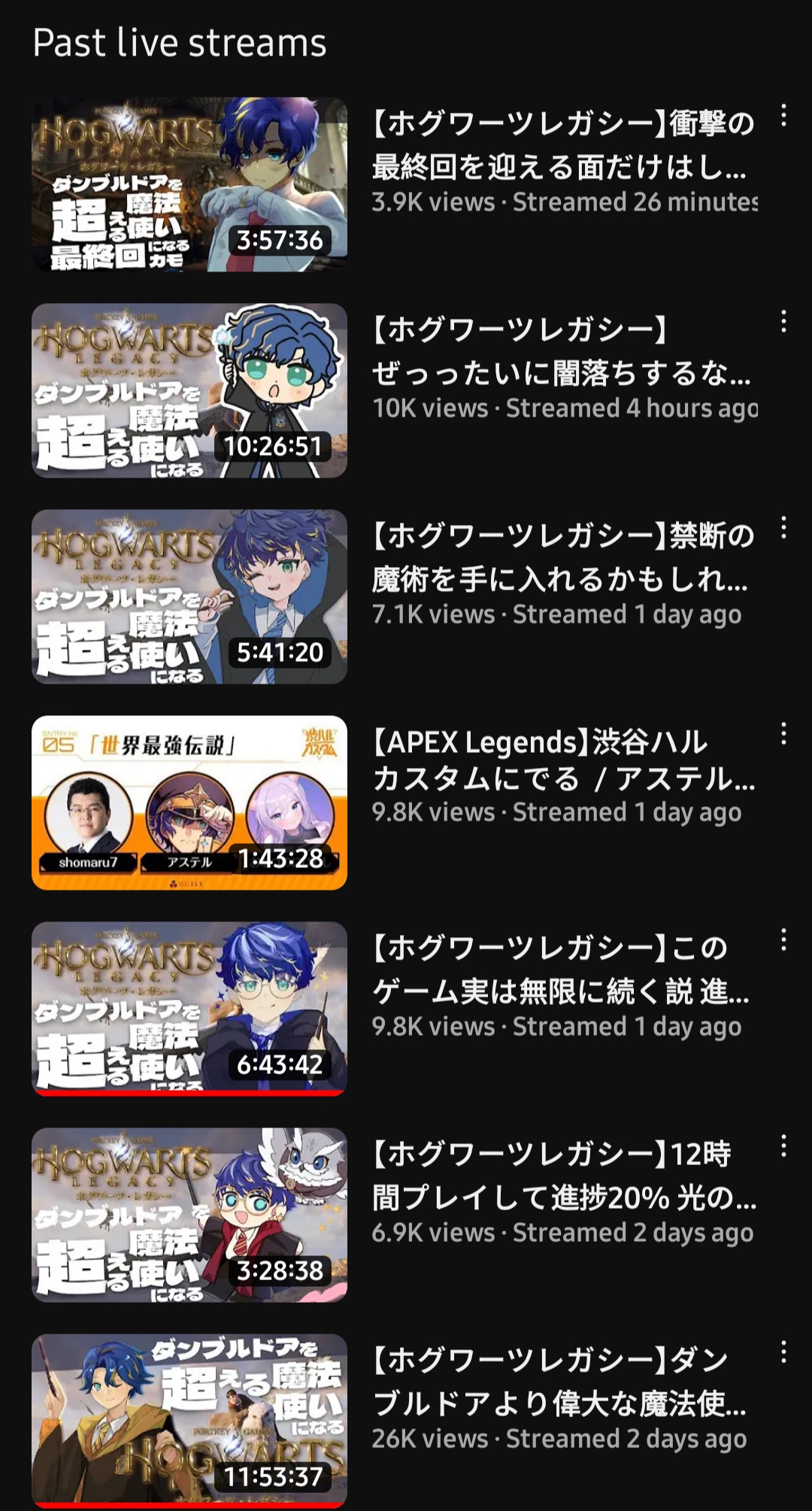Open overflow menu for APEX Legends stream
This screenshot has width=812, height=1511.
click(783, 733)
